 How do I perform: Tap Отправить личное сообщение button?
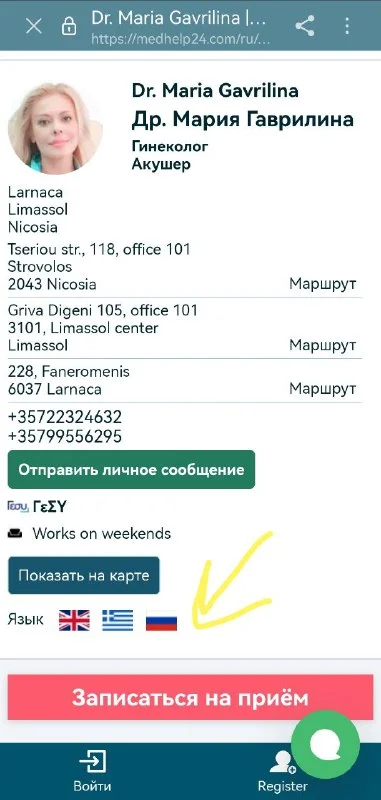click(x=131, y=469)
